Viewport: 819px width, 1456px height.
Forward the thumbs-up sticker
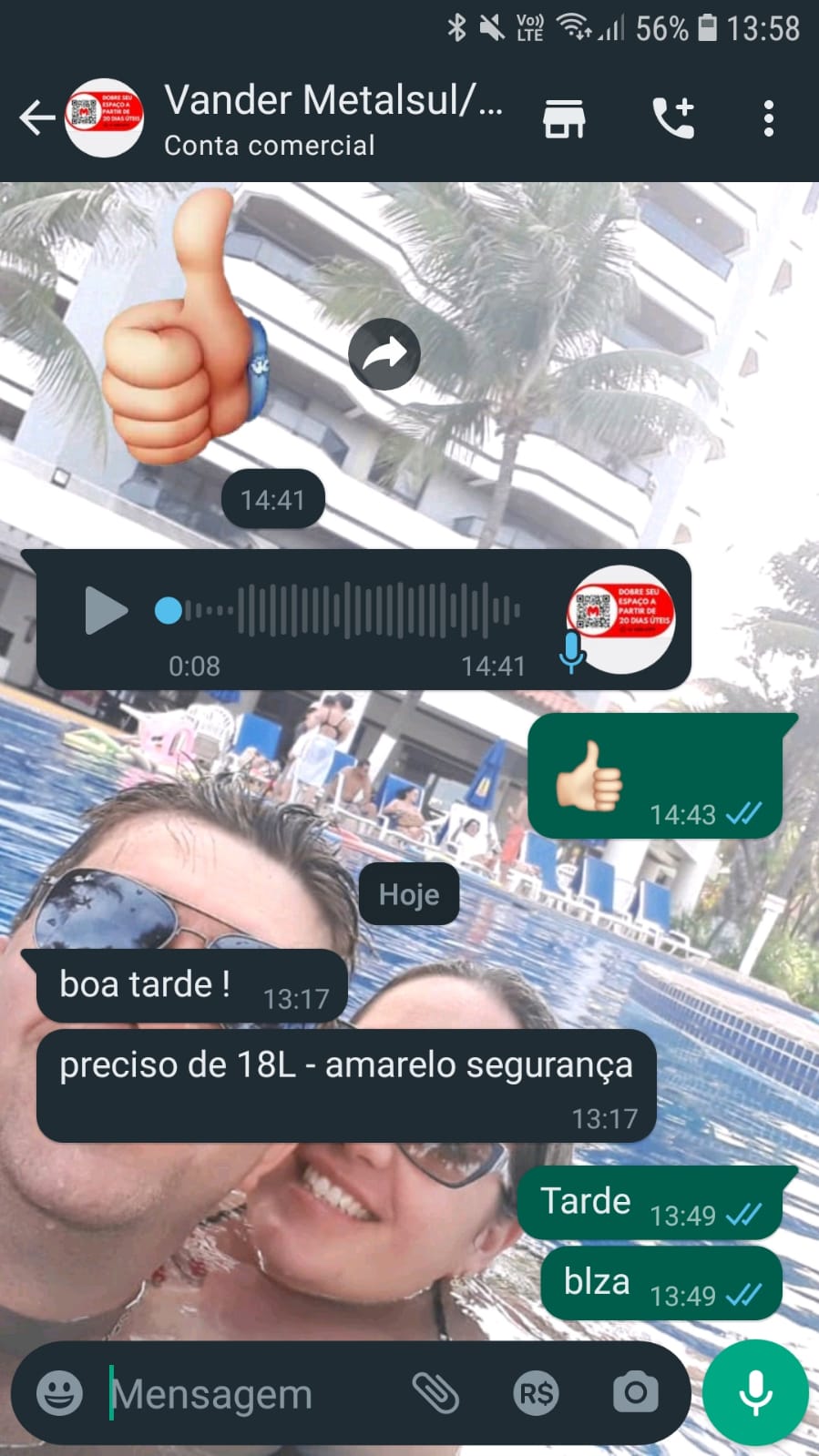click(384, 354)
